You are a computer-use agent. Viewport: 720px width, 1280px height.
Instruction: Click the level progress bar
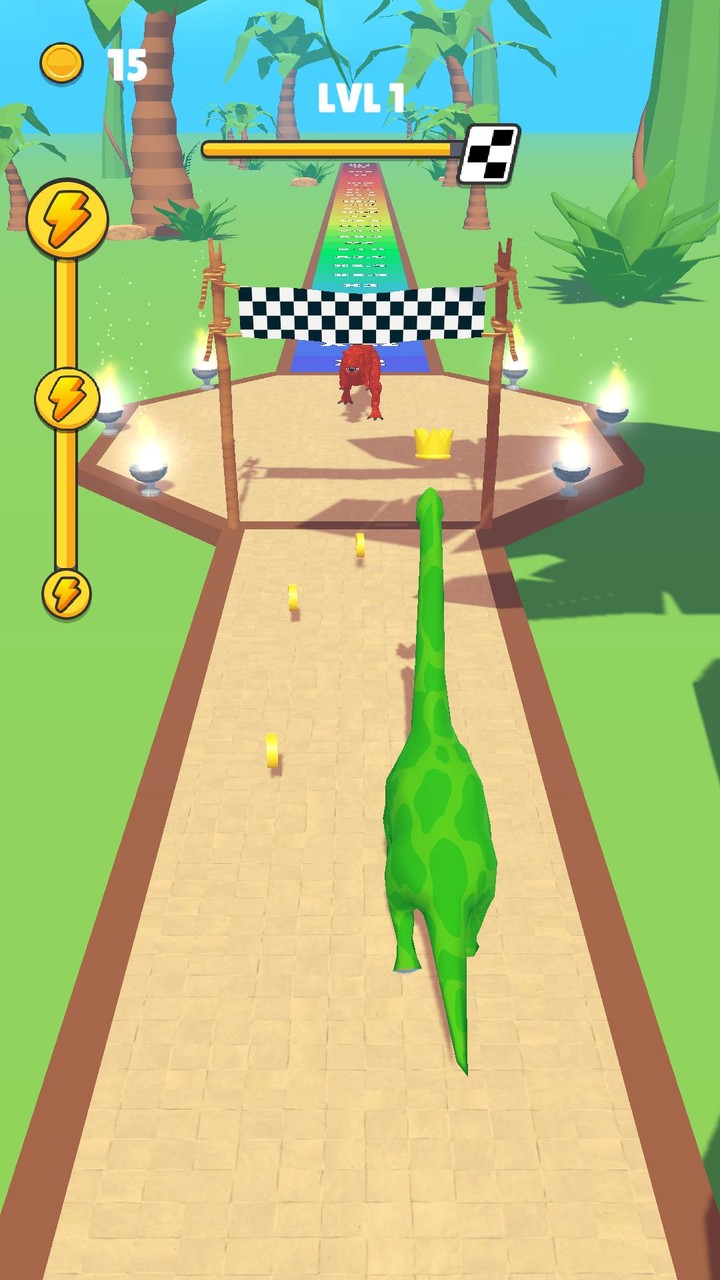pos(330,147)
